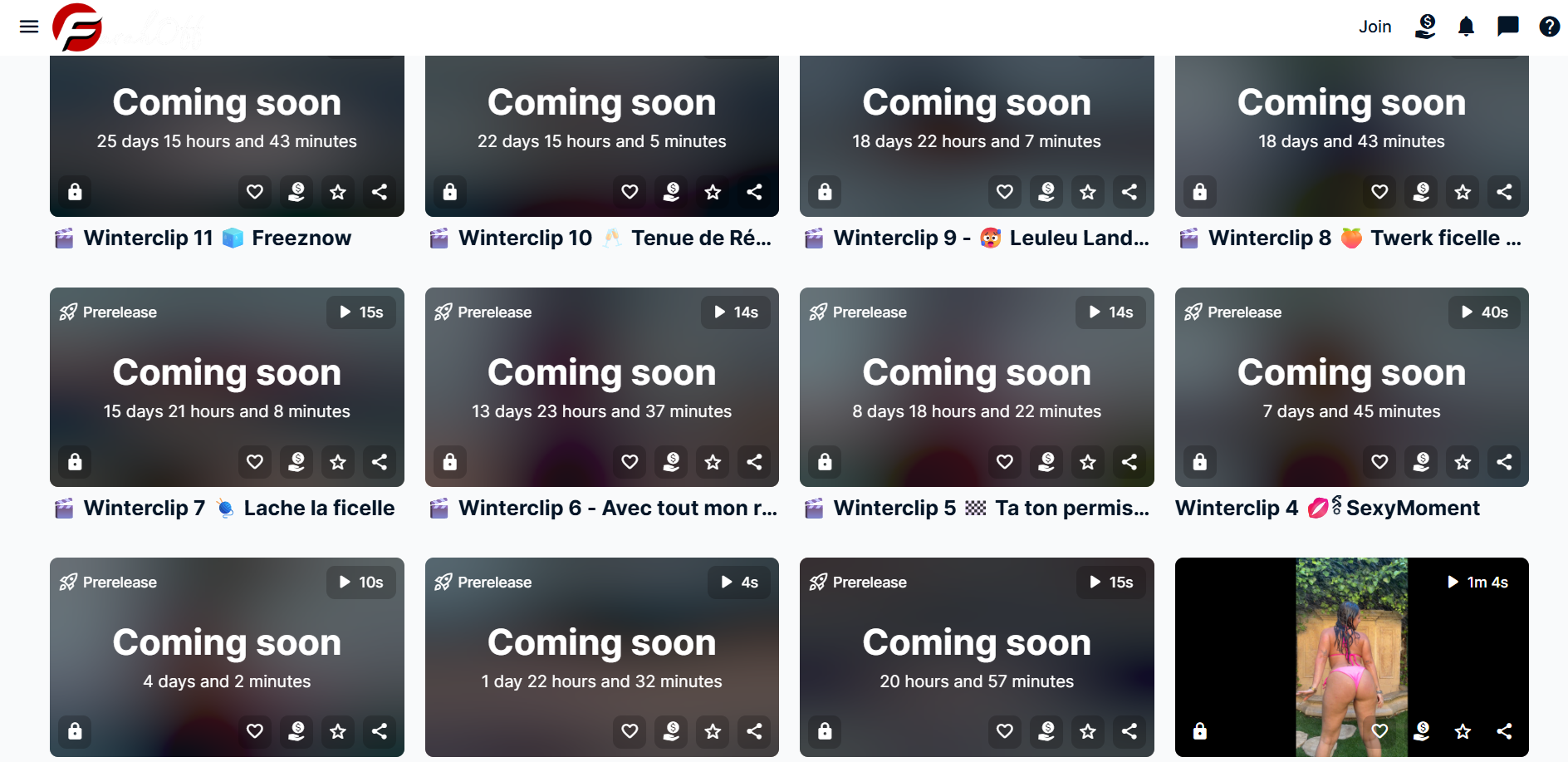Screen dimensions: 1568x762
Task: Open the help question mark icon
Action: pos(1549,27)
